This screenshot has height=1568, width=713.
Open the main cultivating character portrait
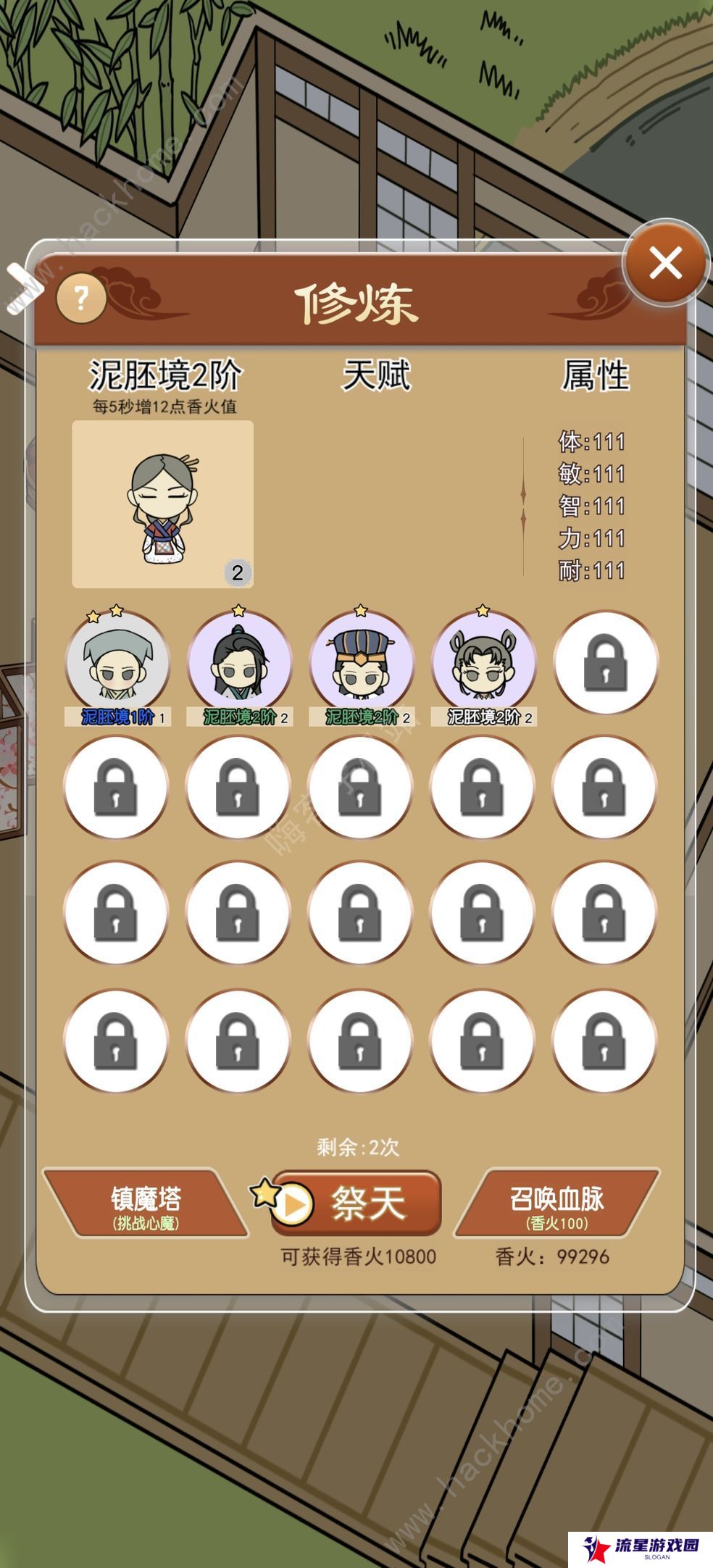[163, 504]
